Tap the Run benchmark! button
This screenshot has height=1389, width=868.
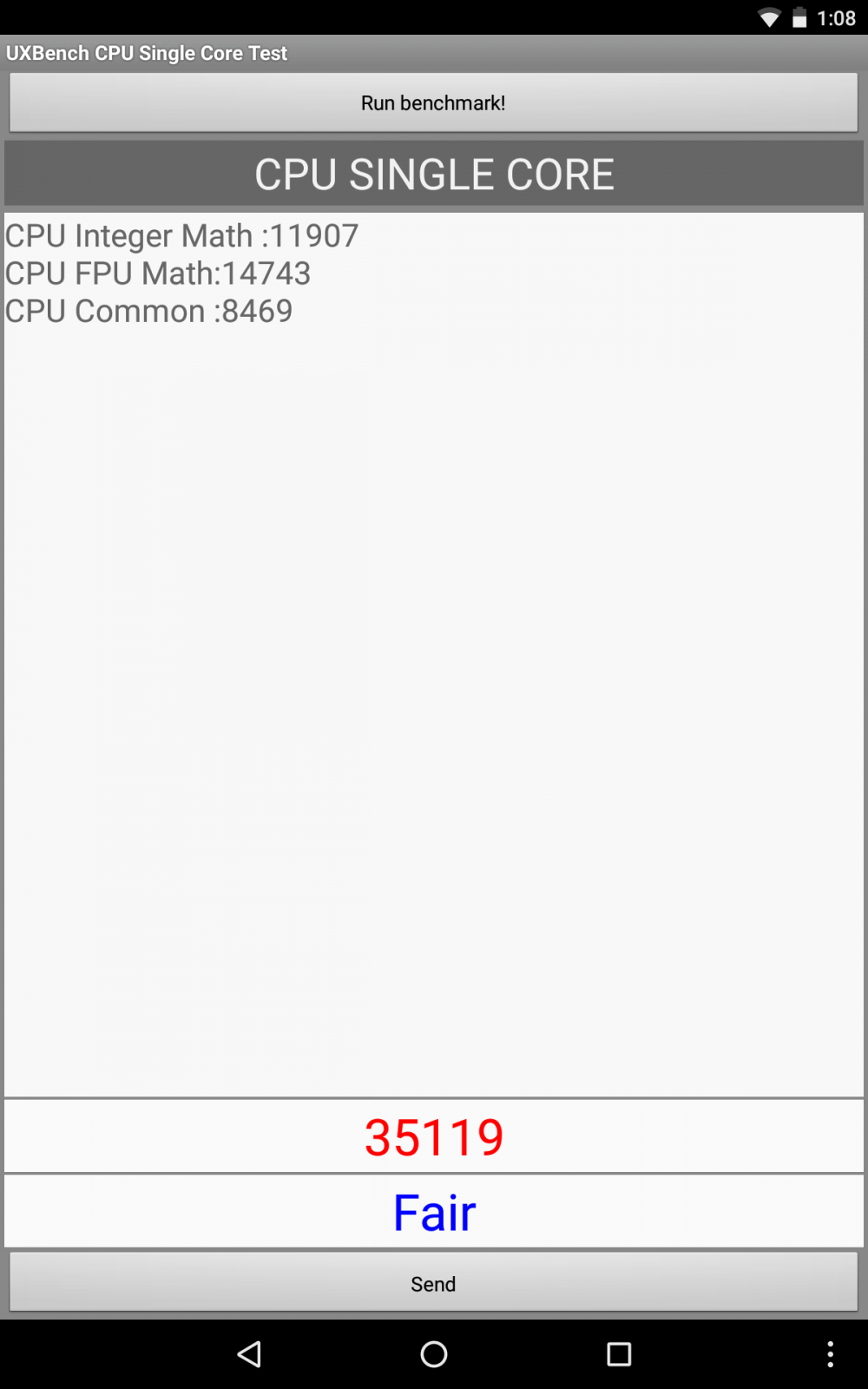pos(433,102)
